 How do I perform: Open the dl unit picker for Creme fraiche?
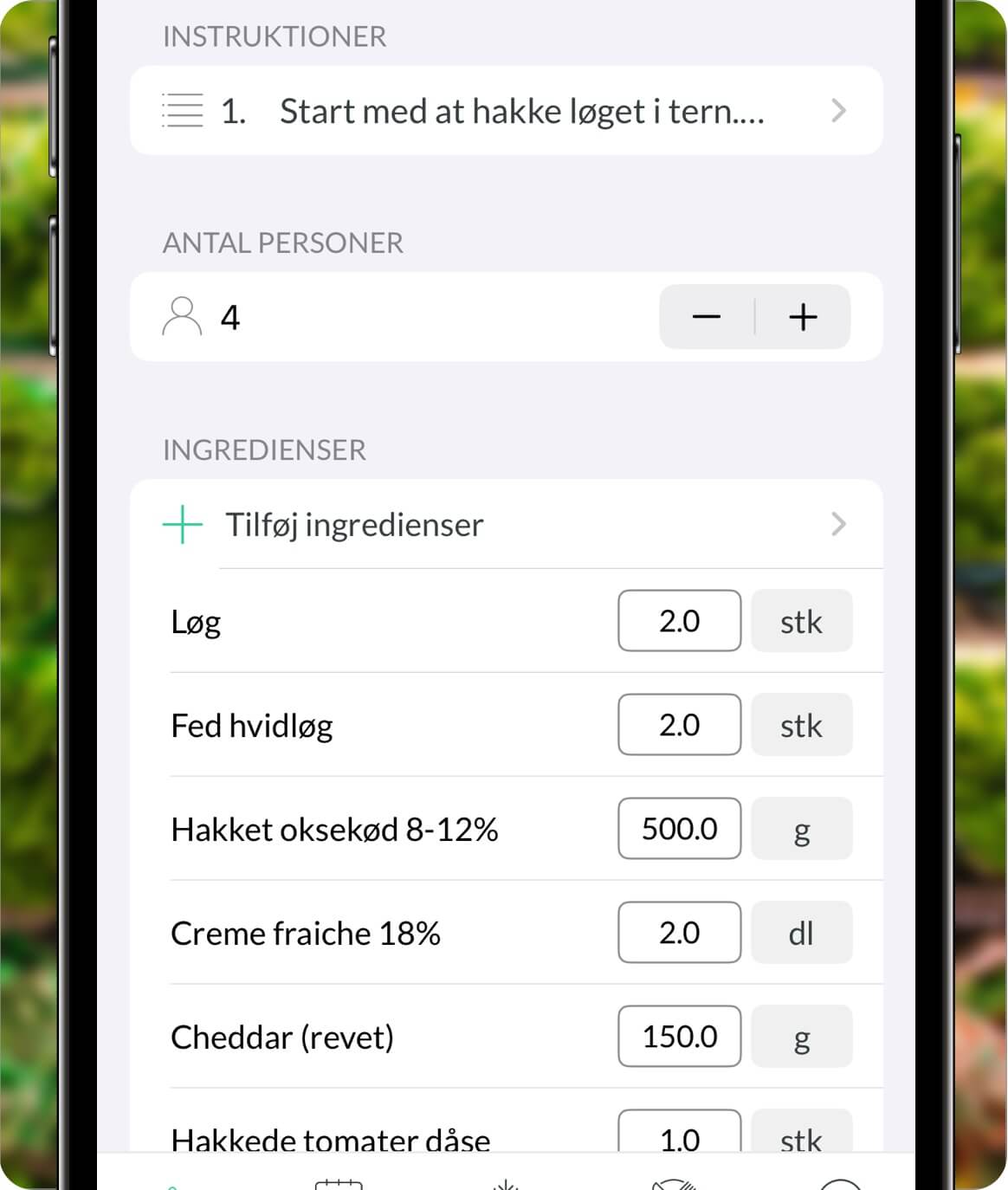tap(801, 933)
